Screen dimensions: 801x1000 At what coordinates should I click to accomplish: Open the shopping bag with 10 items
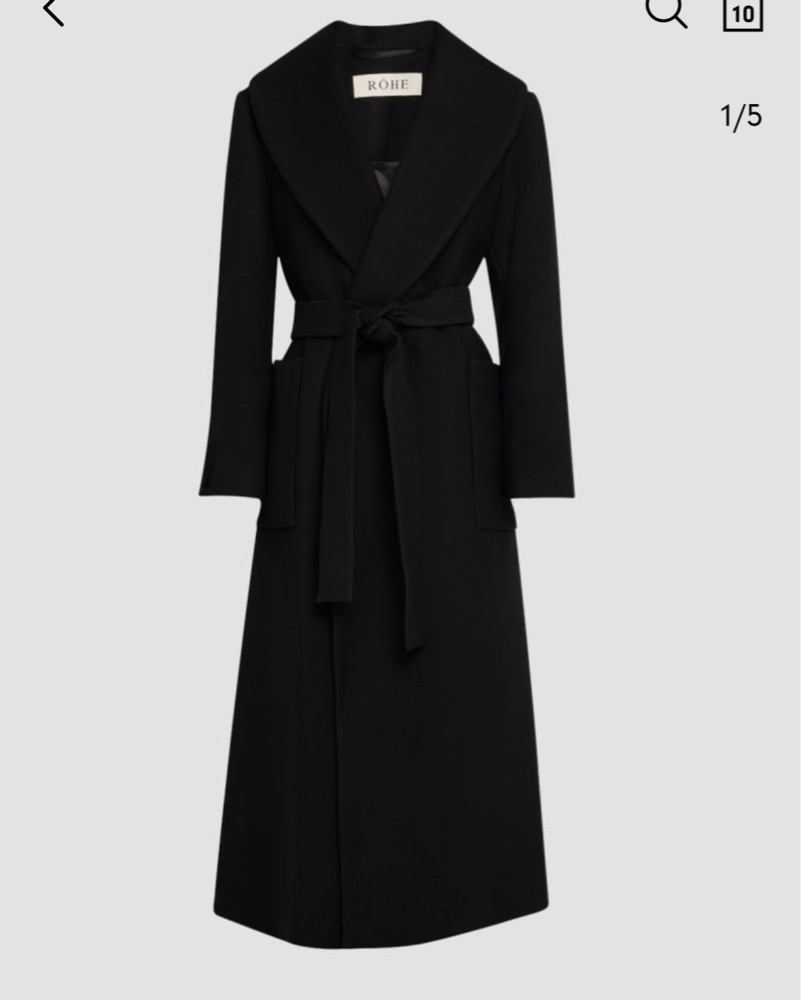click(x=741, y=13)
